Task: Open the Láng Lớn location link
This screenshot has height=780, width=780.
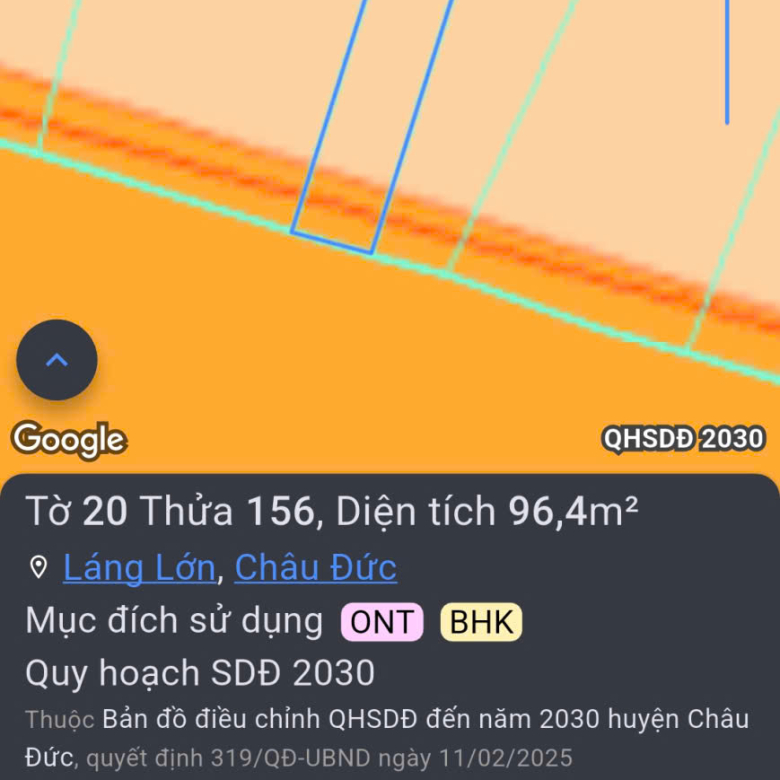Action: [139, 568]
